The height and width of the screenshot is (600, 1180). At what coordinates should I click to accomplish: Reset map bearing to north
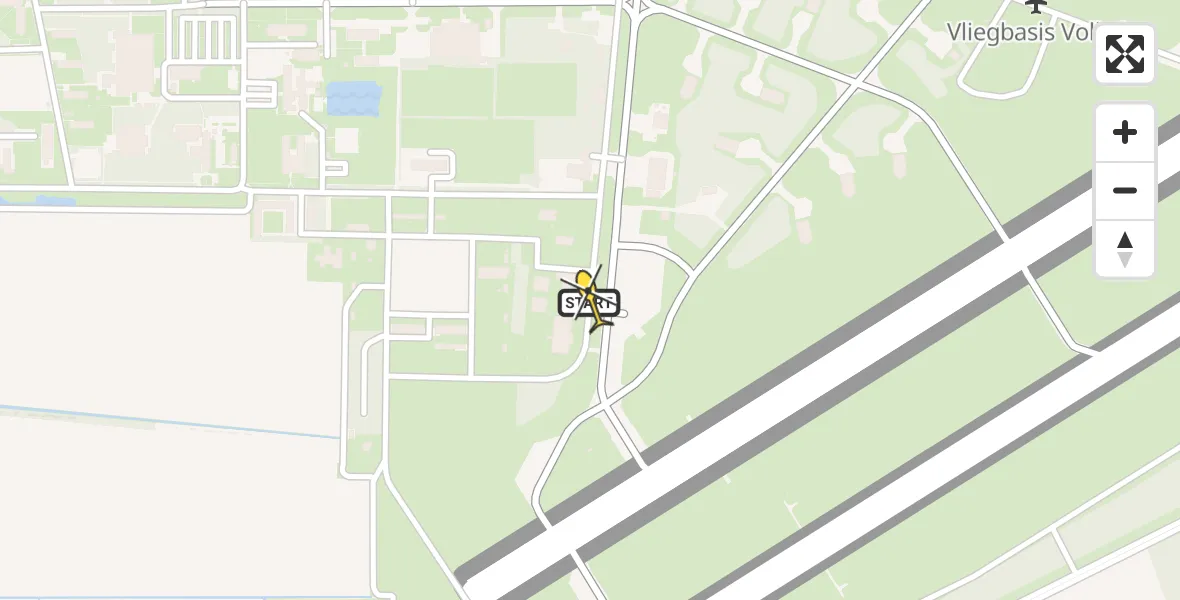pos(1125,248)
